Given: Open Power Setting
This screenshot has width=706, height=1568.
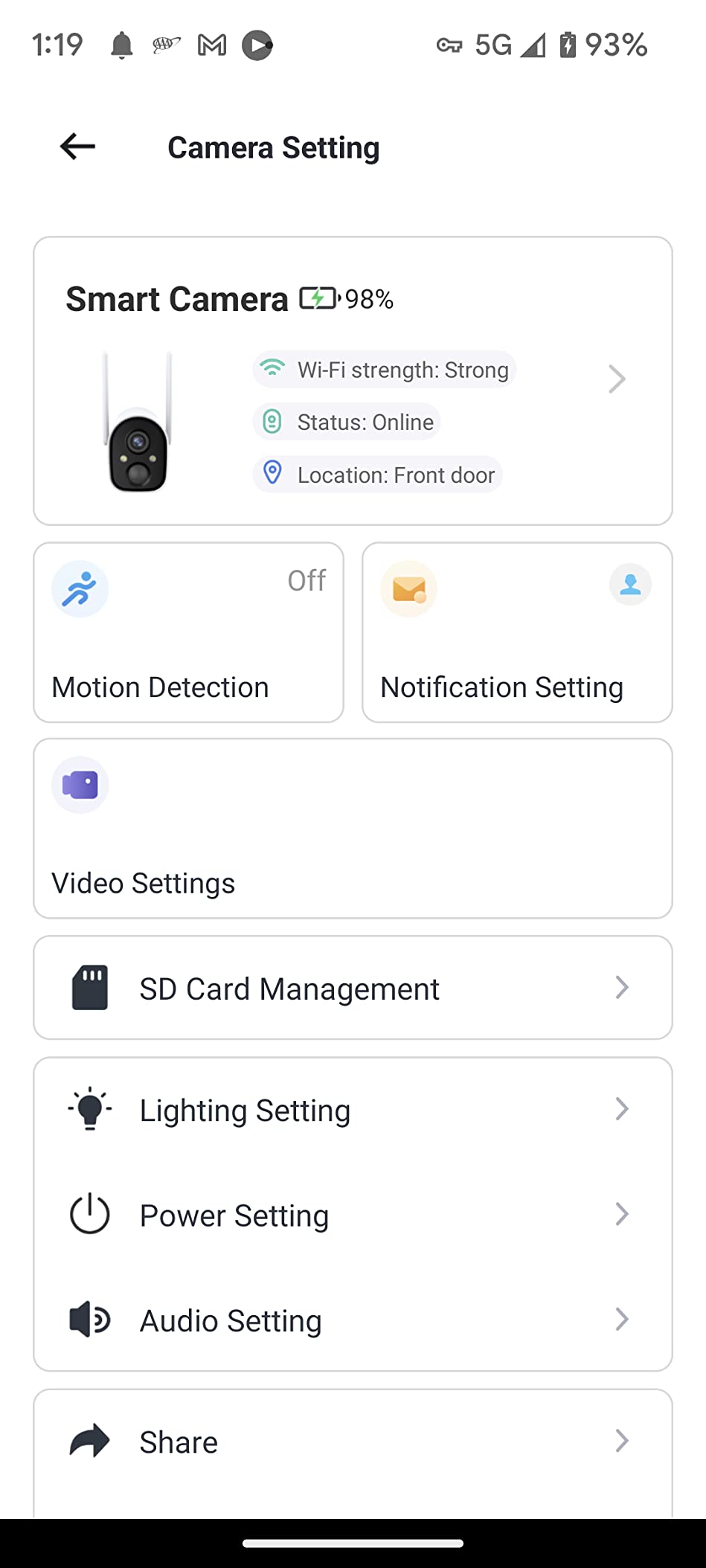Looking at the screenshot, I should [x=353, y=1215].
